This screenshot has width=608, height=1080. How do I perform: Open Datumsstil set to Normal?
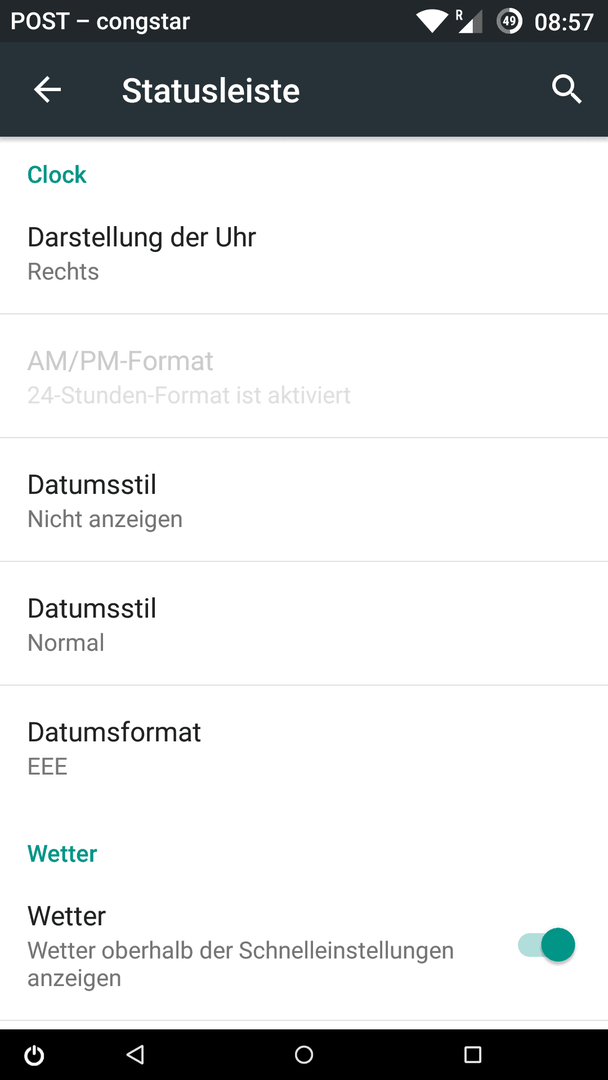304,624
